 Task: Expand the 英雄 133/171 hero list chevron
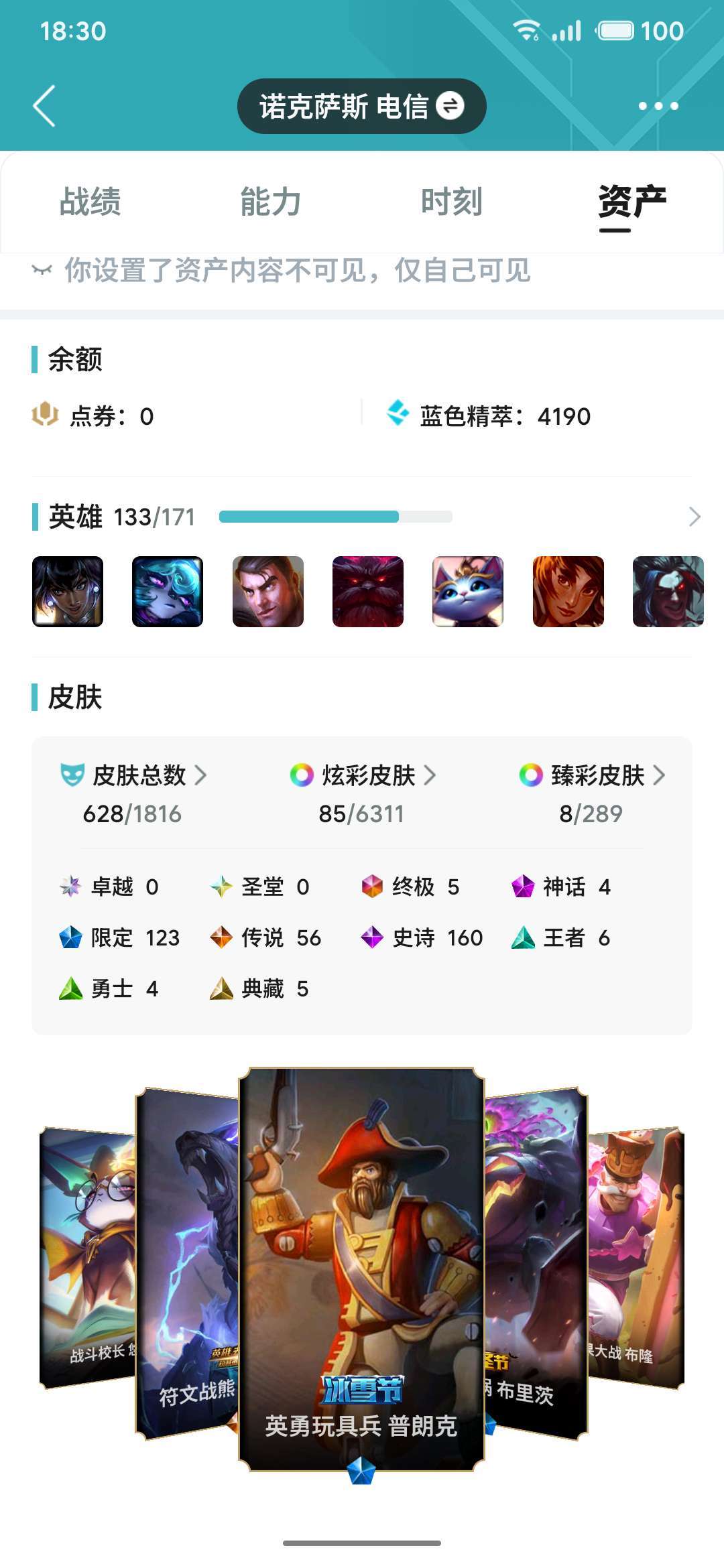tap(695, 517)
